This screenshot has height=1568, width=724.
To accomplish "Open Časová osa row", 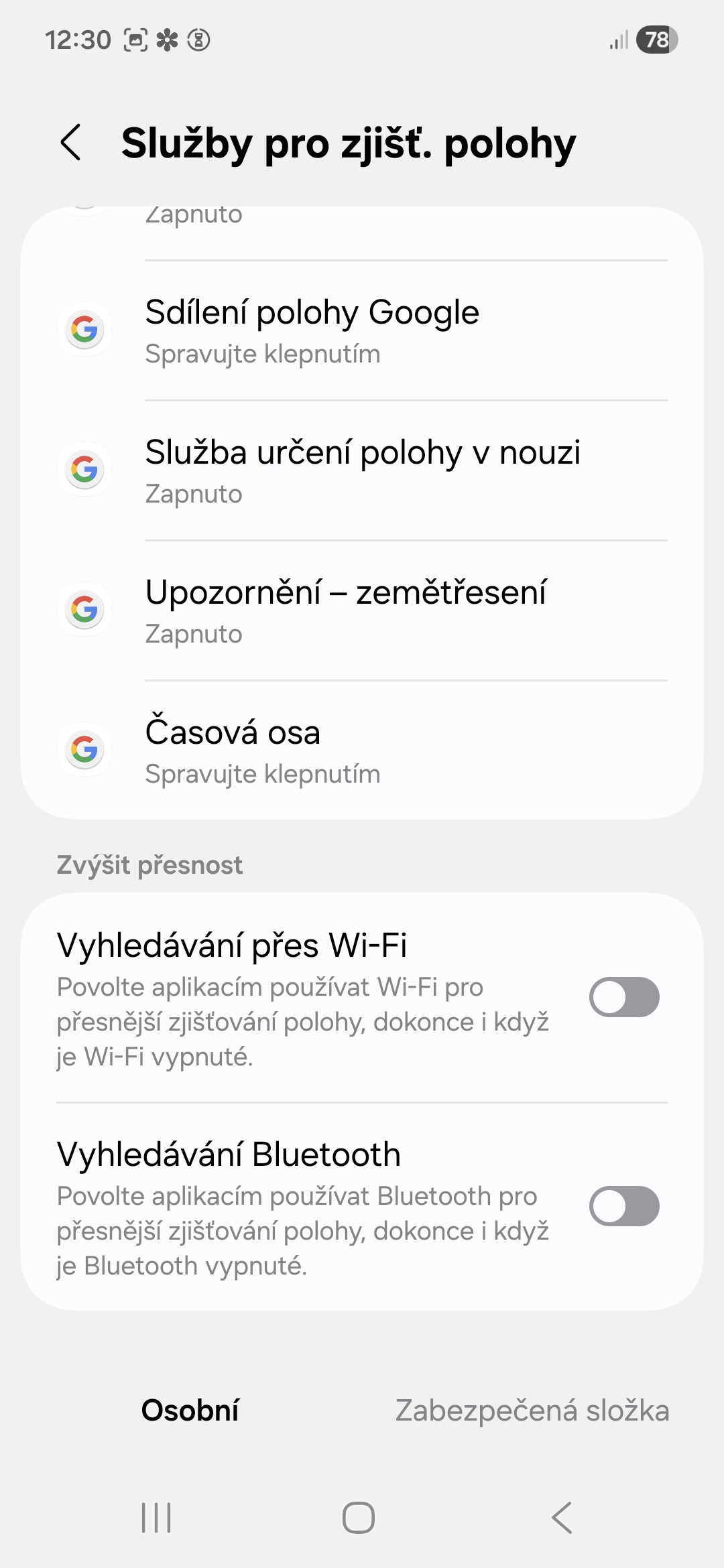I will tap(362, 751).
